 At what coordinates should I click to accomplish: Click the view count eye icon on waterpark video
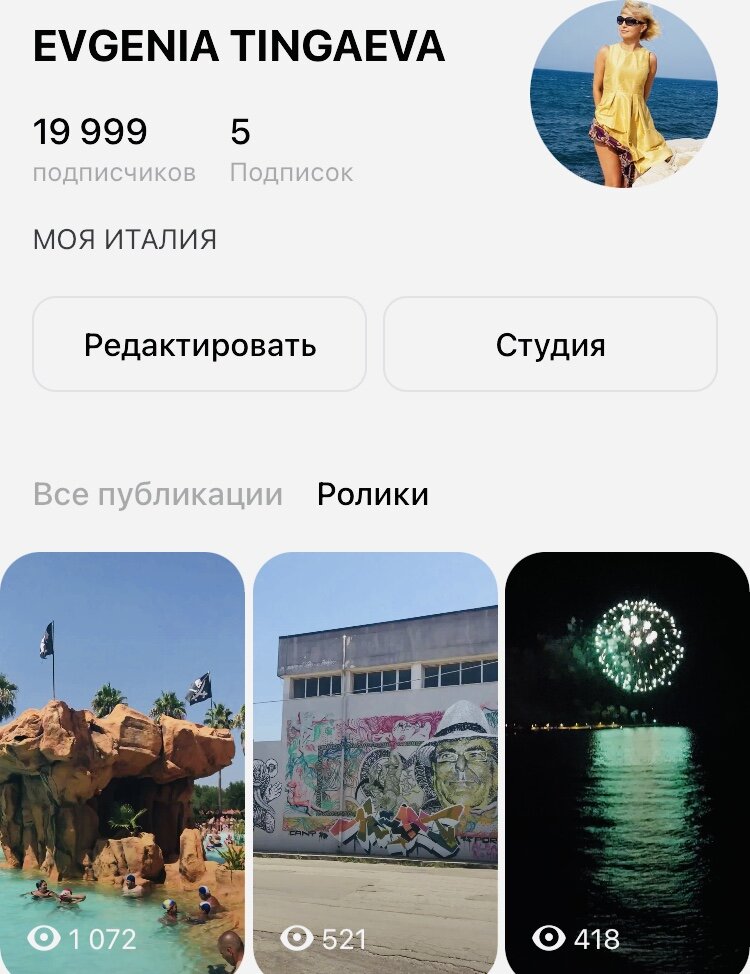click(44, 938)
